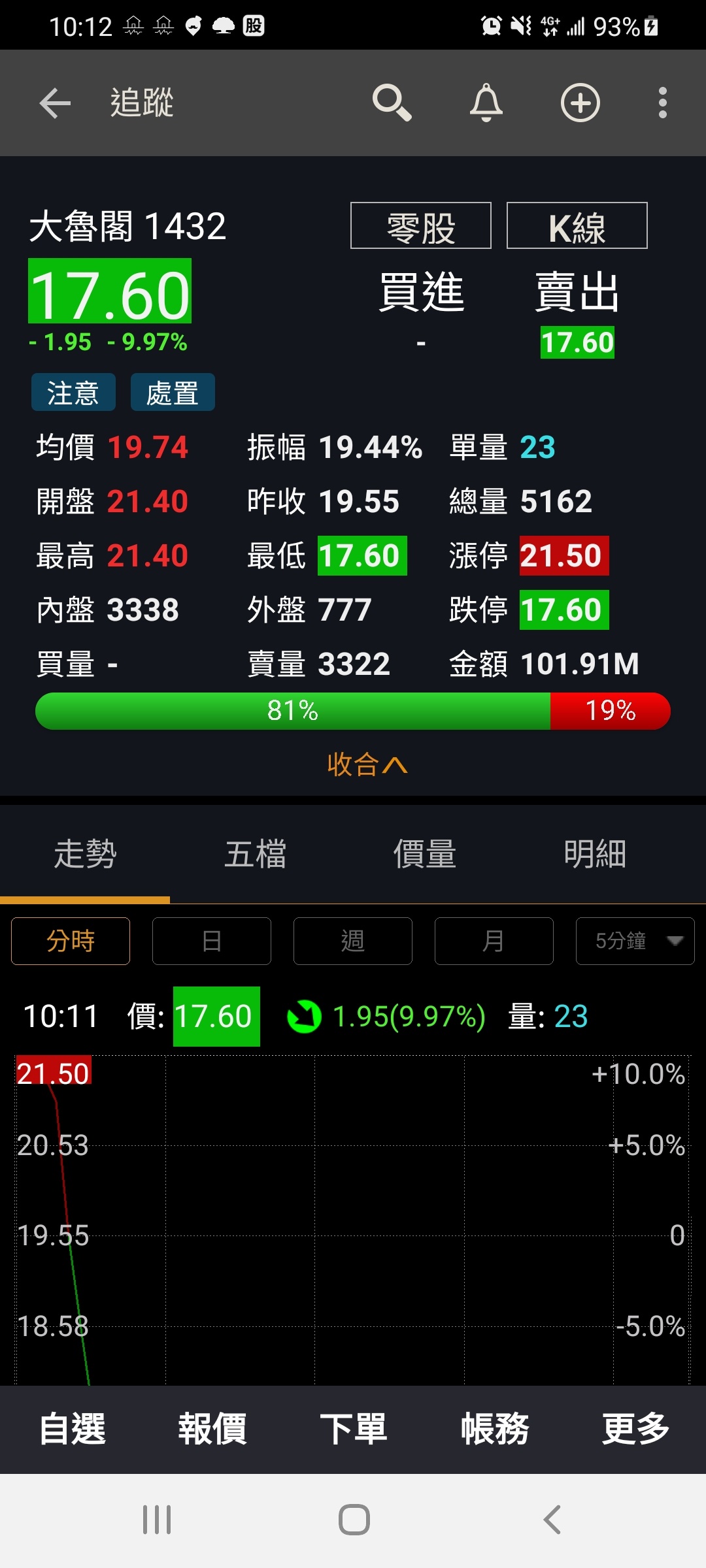Tap the 處置 tag
706x1568 pixels.
coord(173,392)
